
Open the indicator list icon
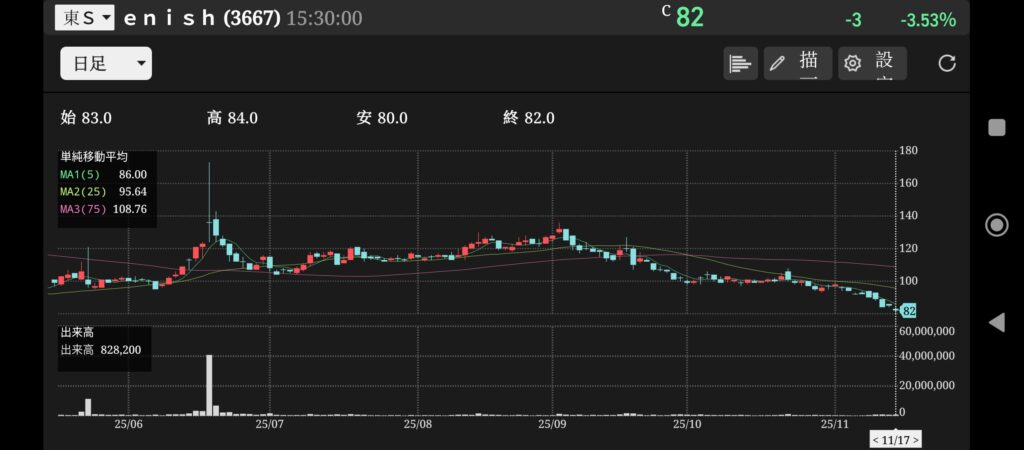coord(740,63)
